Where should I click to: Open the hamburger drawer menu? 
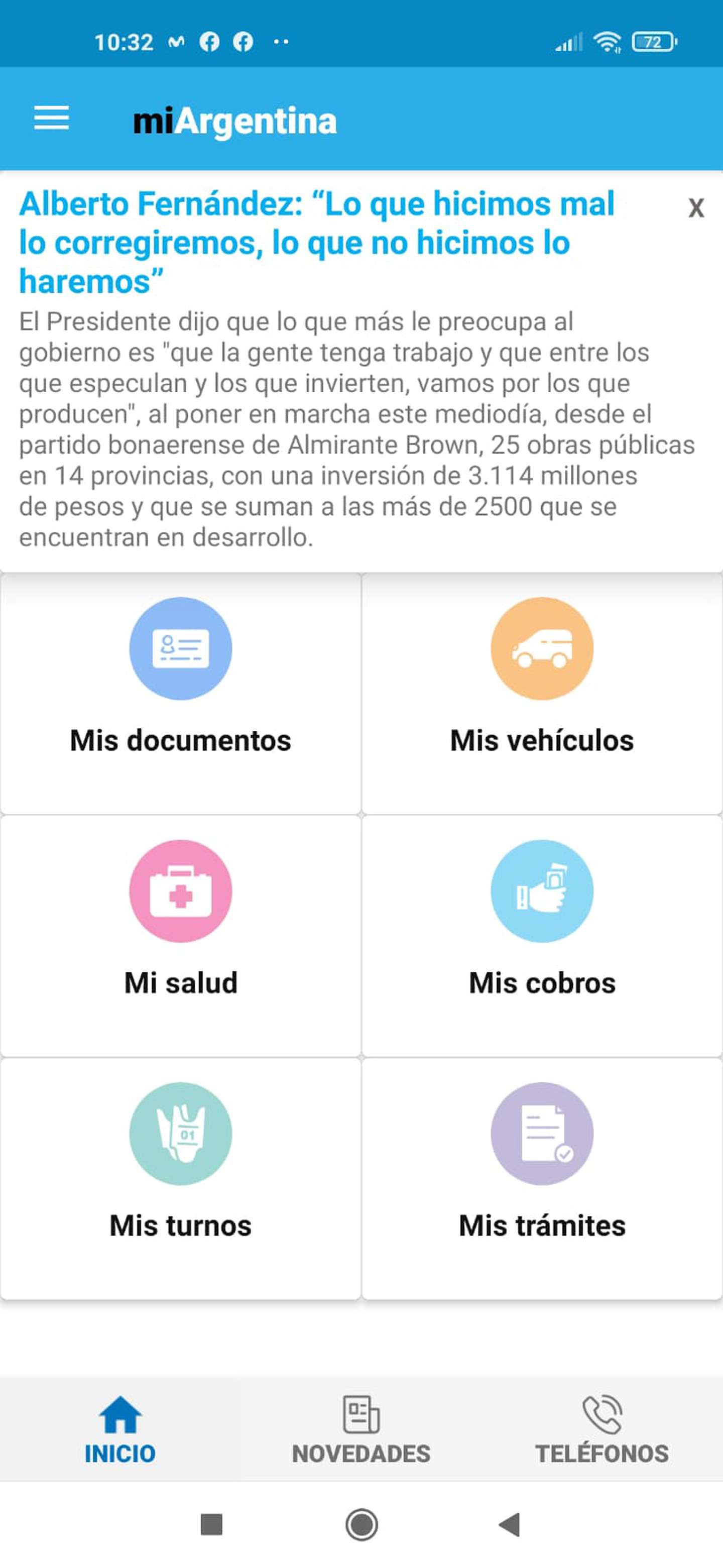click(52, 118)
